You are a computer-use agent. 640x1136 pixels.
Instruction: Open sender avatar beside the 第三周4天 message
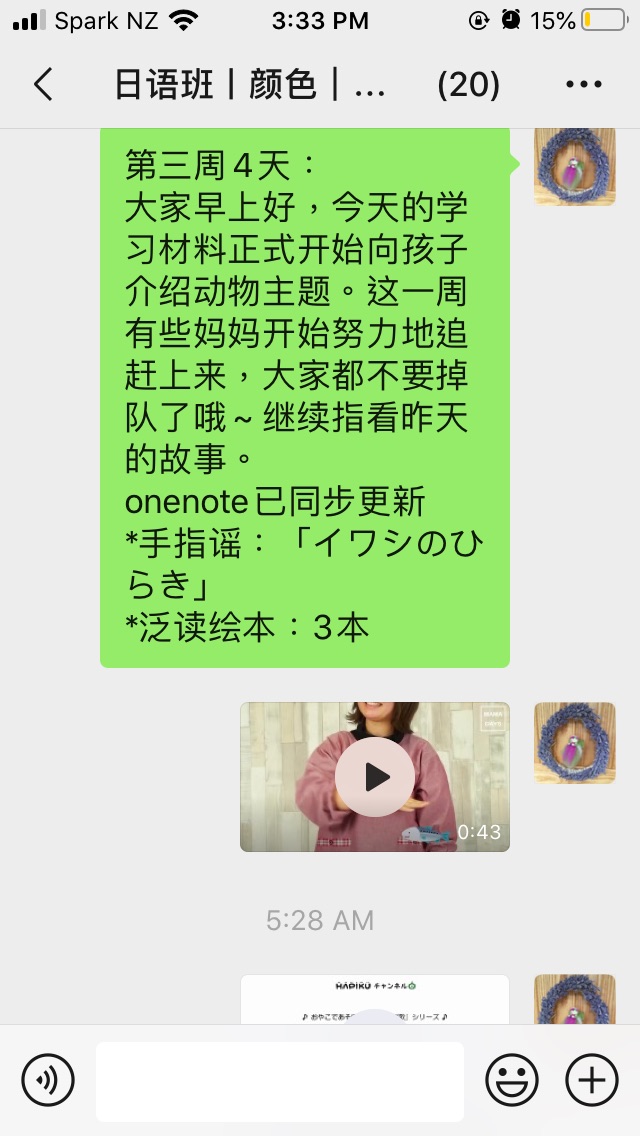click(574, 167)
